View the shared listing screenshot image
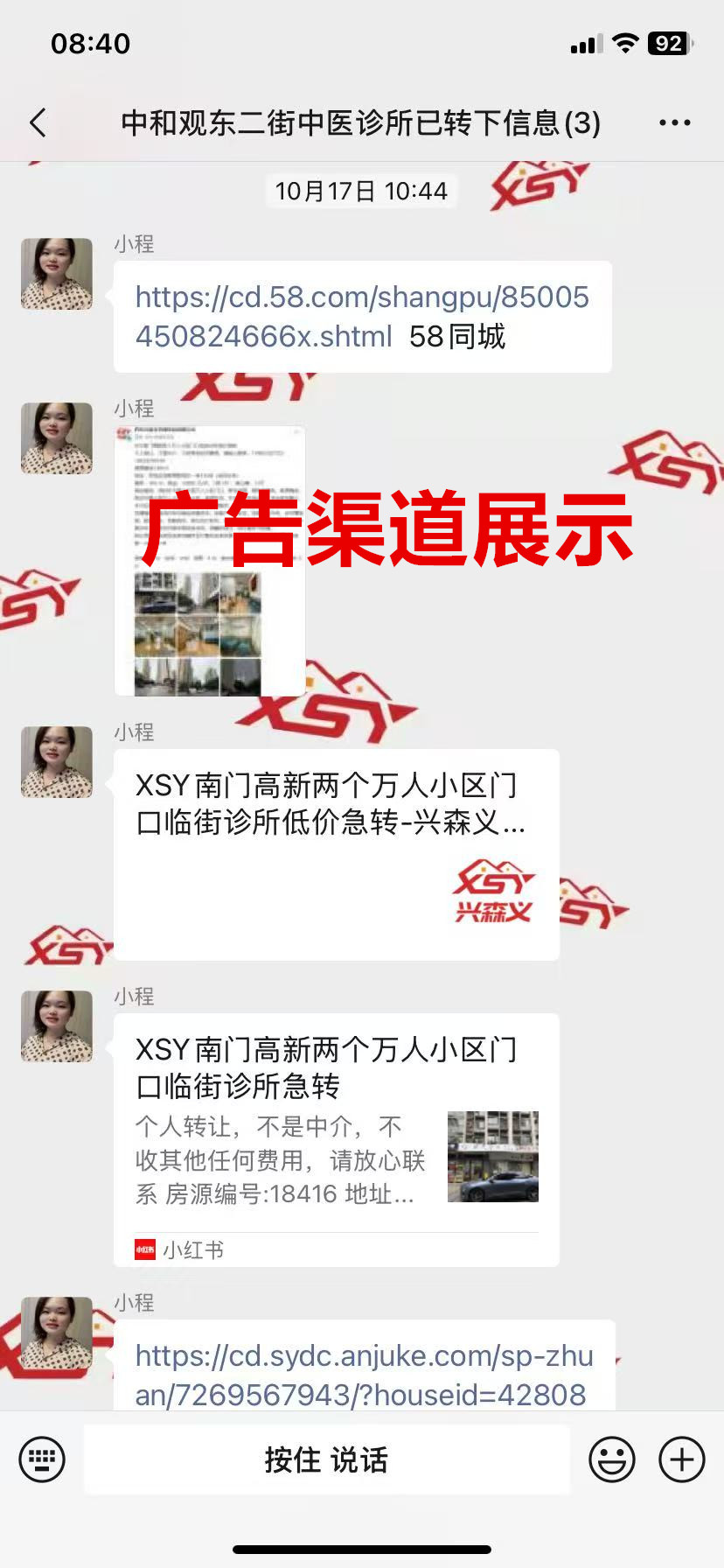Viewport: 724px width, 1568px height. 210,561
